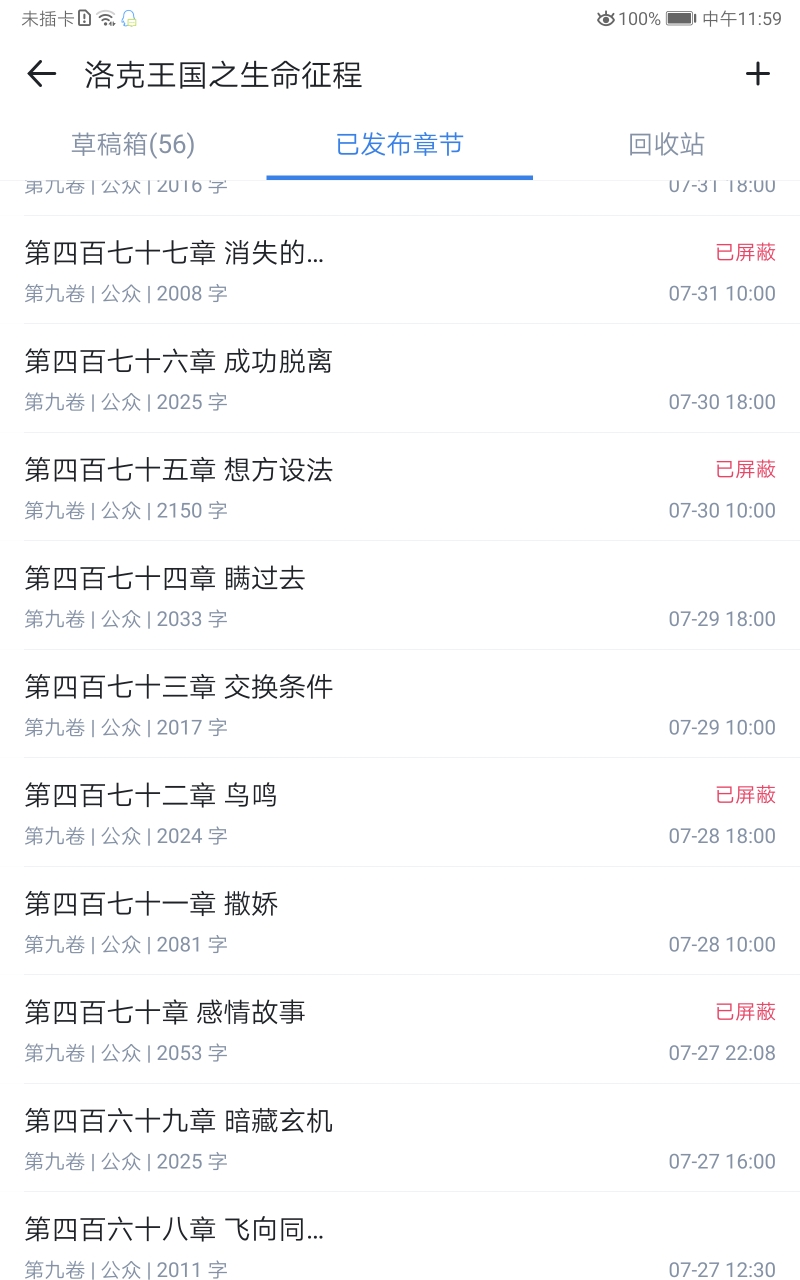The image size is (800, 1280).
Task: Open chapter 第四百七十二章 鸟鸣
Action: click(x=151, y=796)
